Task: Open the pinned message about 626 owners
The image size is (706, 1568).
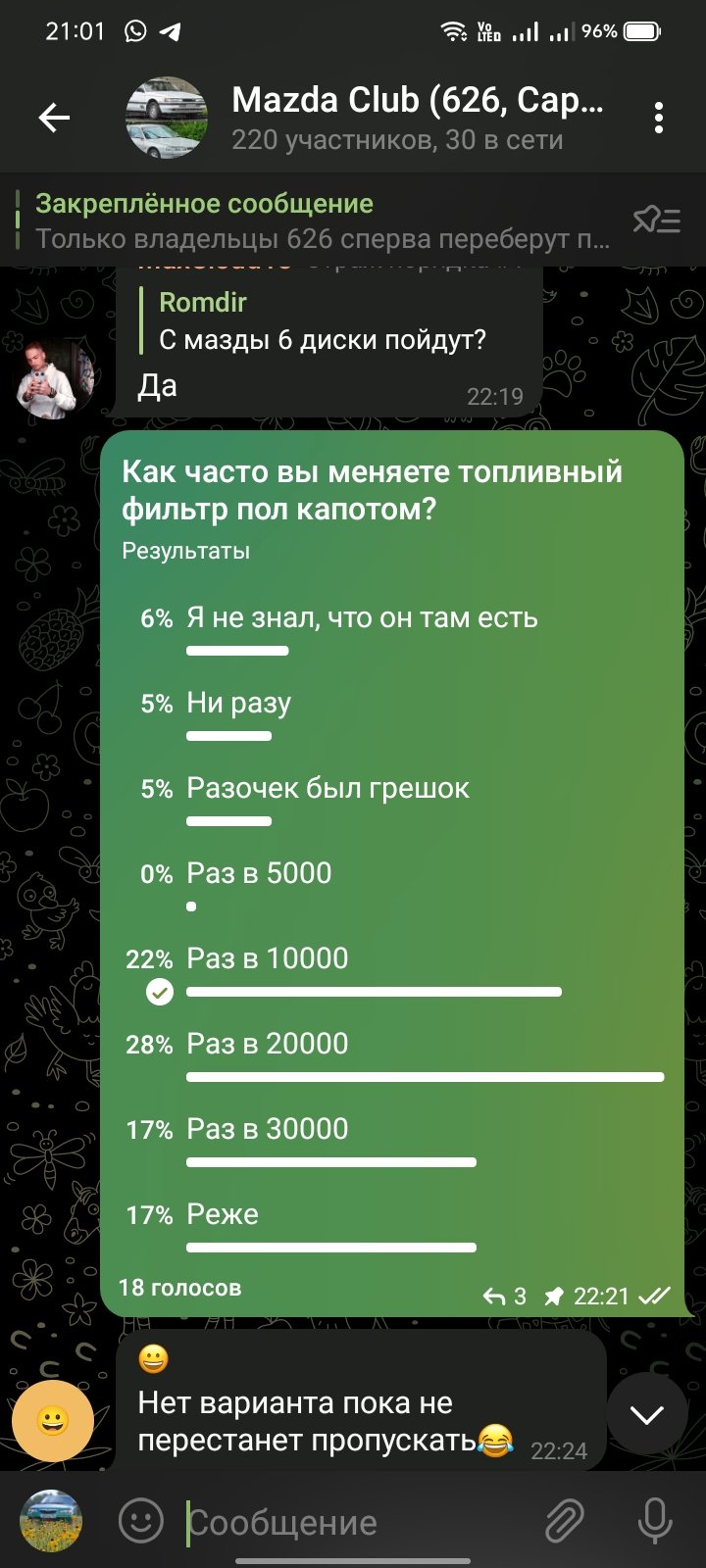Action: click(x=324, y=220)
